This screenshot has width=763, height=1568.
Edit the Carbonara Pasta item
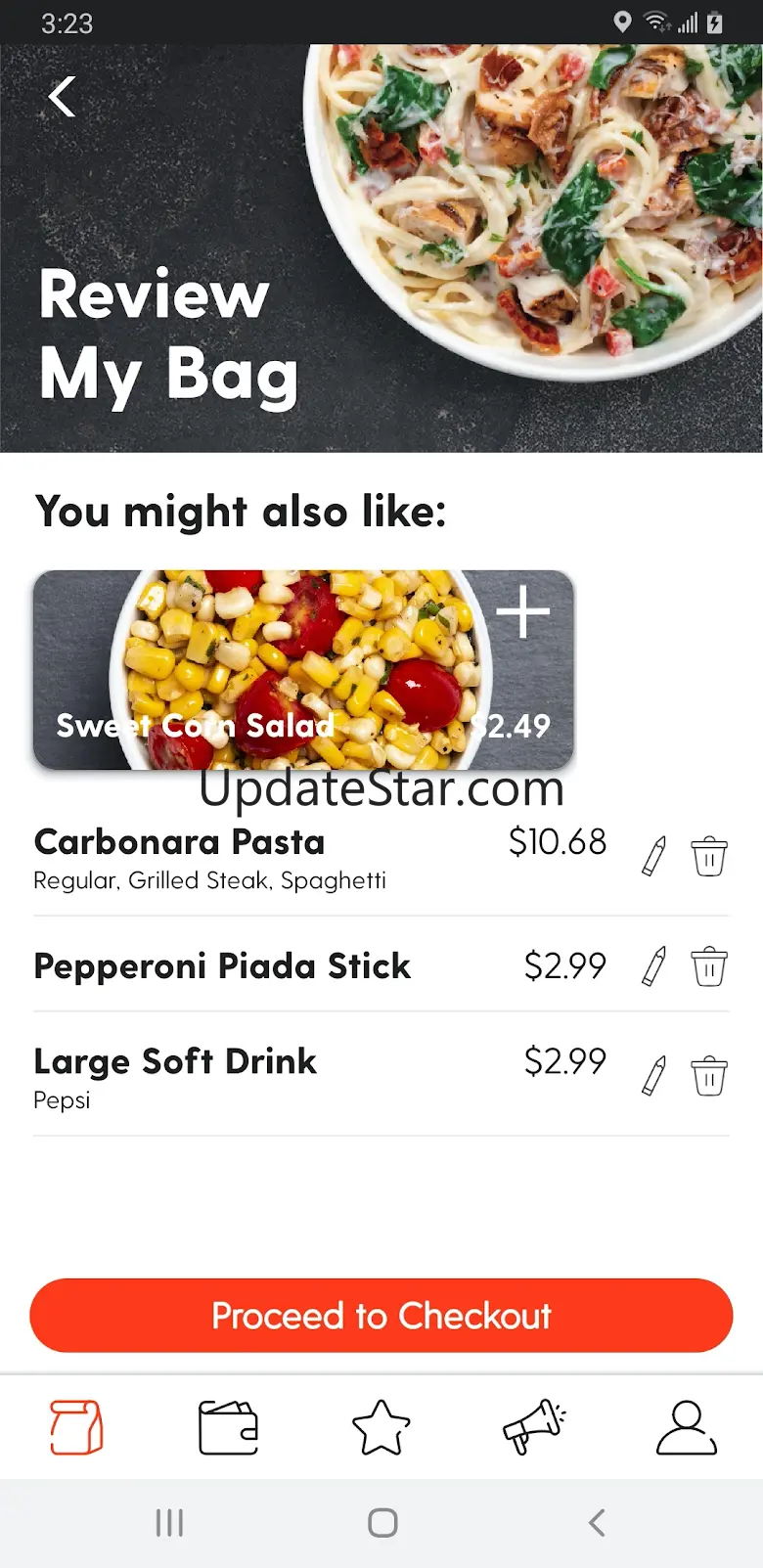pos(653,856)
